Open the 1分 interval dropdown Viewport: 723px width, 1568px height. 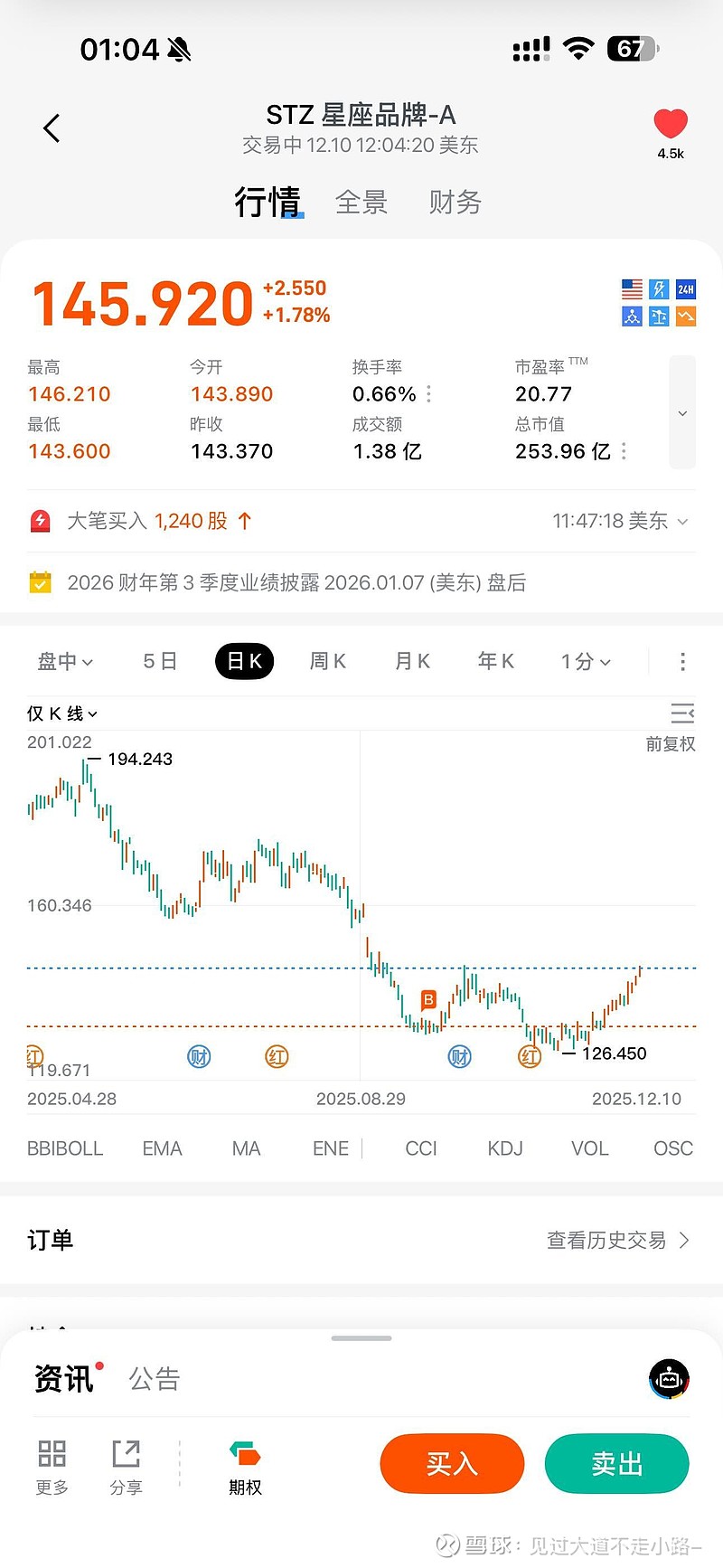(x=586, y=662)
